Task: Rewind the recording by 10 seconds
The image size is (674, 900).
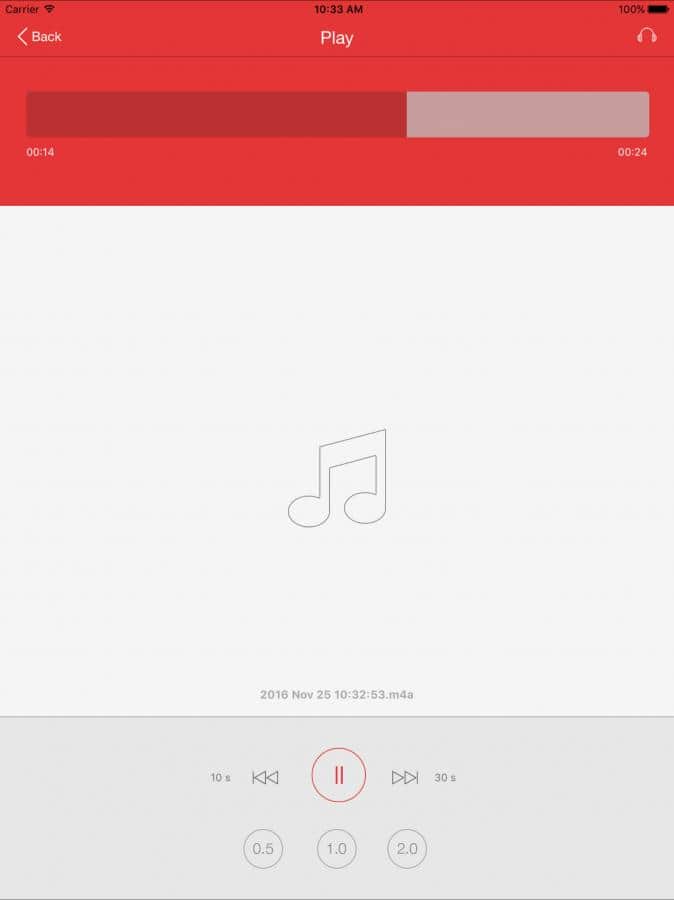Action: pyautogui.click(x=265, y=777)
